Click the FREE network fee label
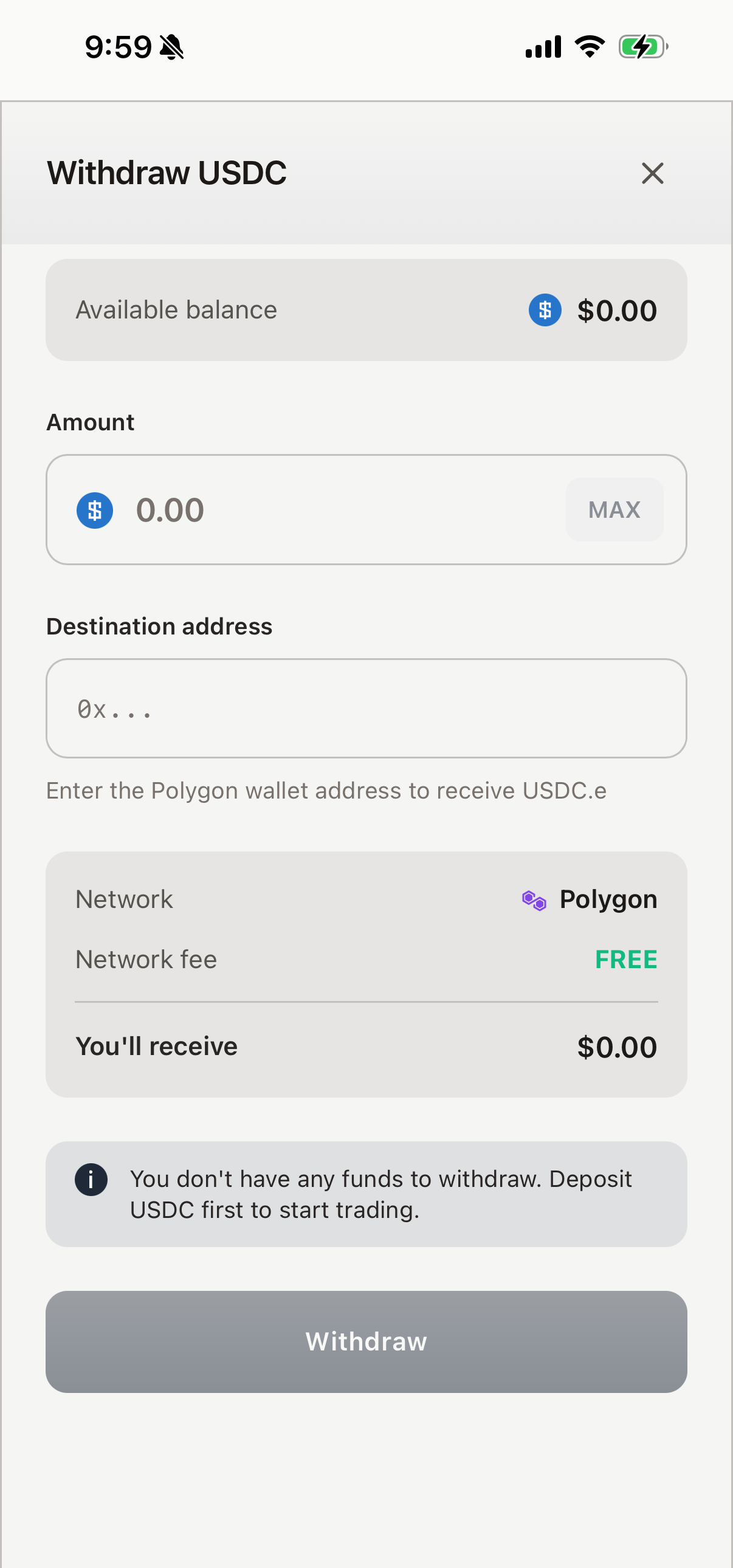Image resolution: width=733 pixels, height=1568 pixels. tap(625, 958)
